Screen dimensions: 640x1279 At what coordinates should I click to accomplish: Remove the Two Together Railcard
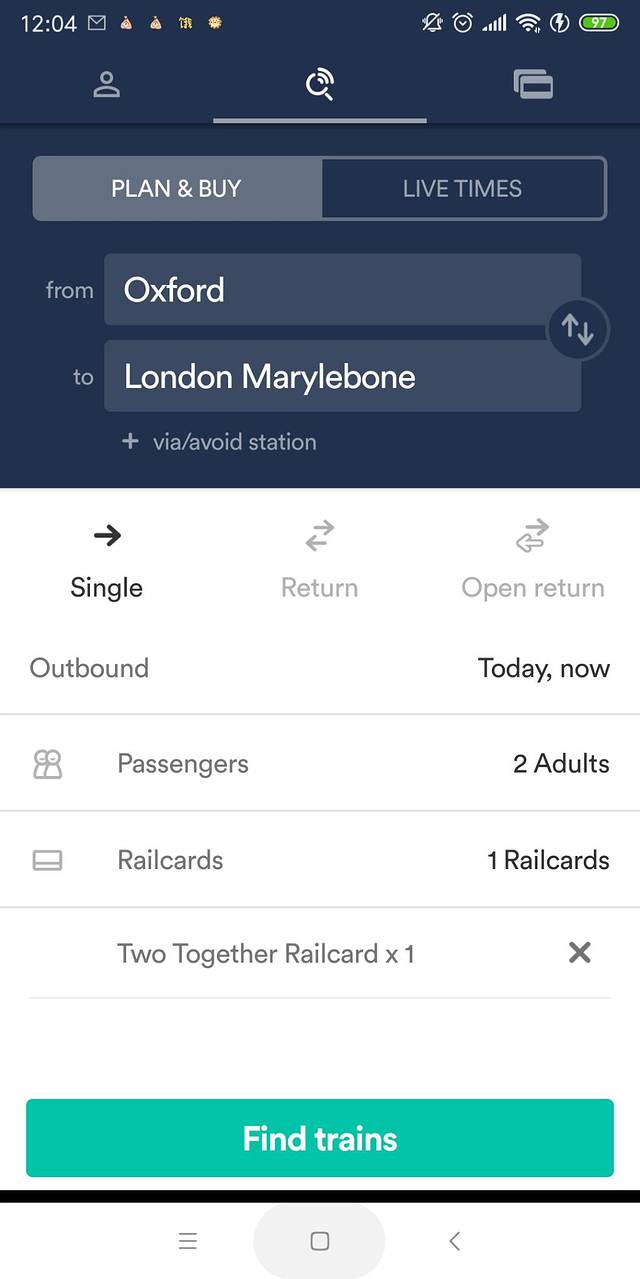(x=579, y=953)
